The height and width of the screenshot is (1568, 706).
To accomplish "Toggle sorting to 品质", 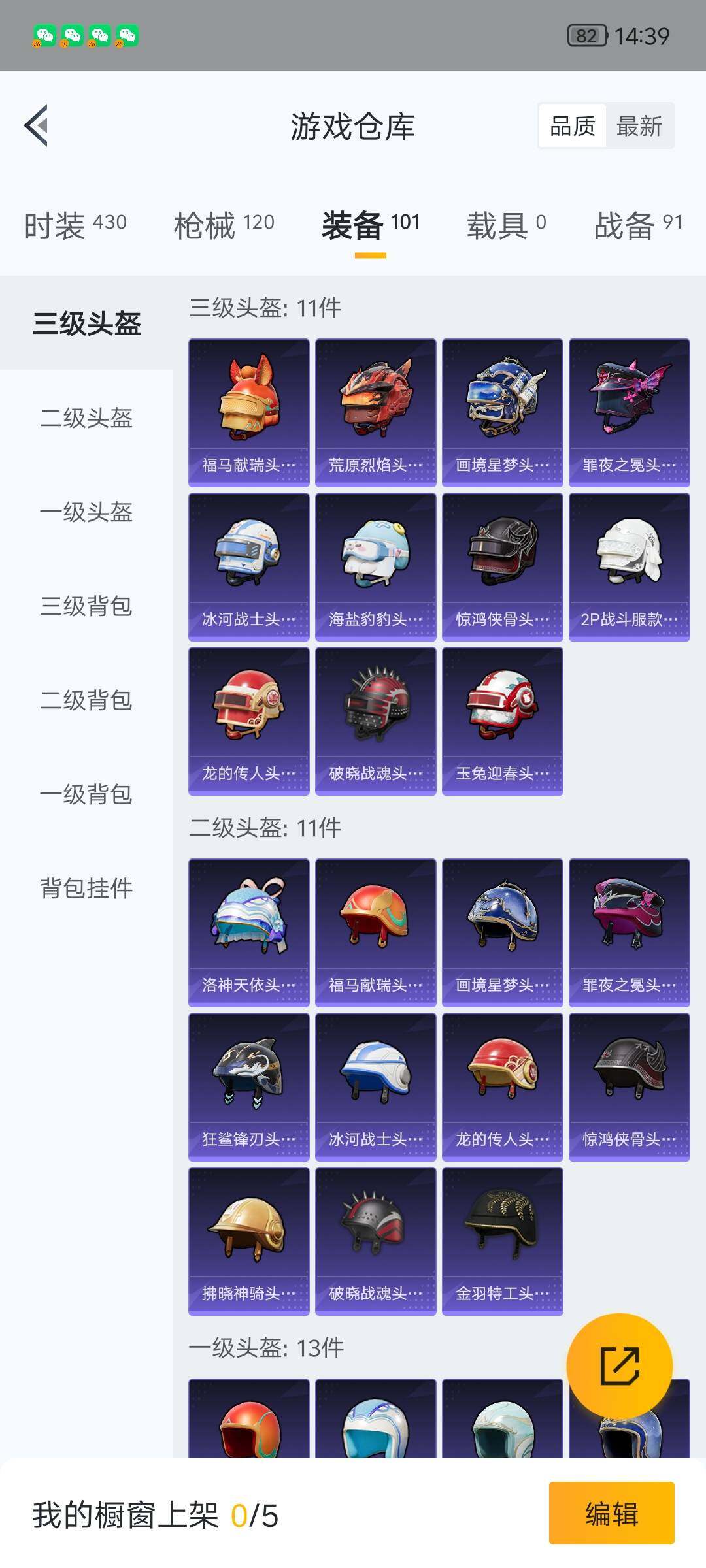I will [x=571, y=126].
